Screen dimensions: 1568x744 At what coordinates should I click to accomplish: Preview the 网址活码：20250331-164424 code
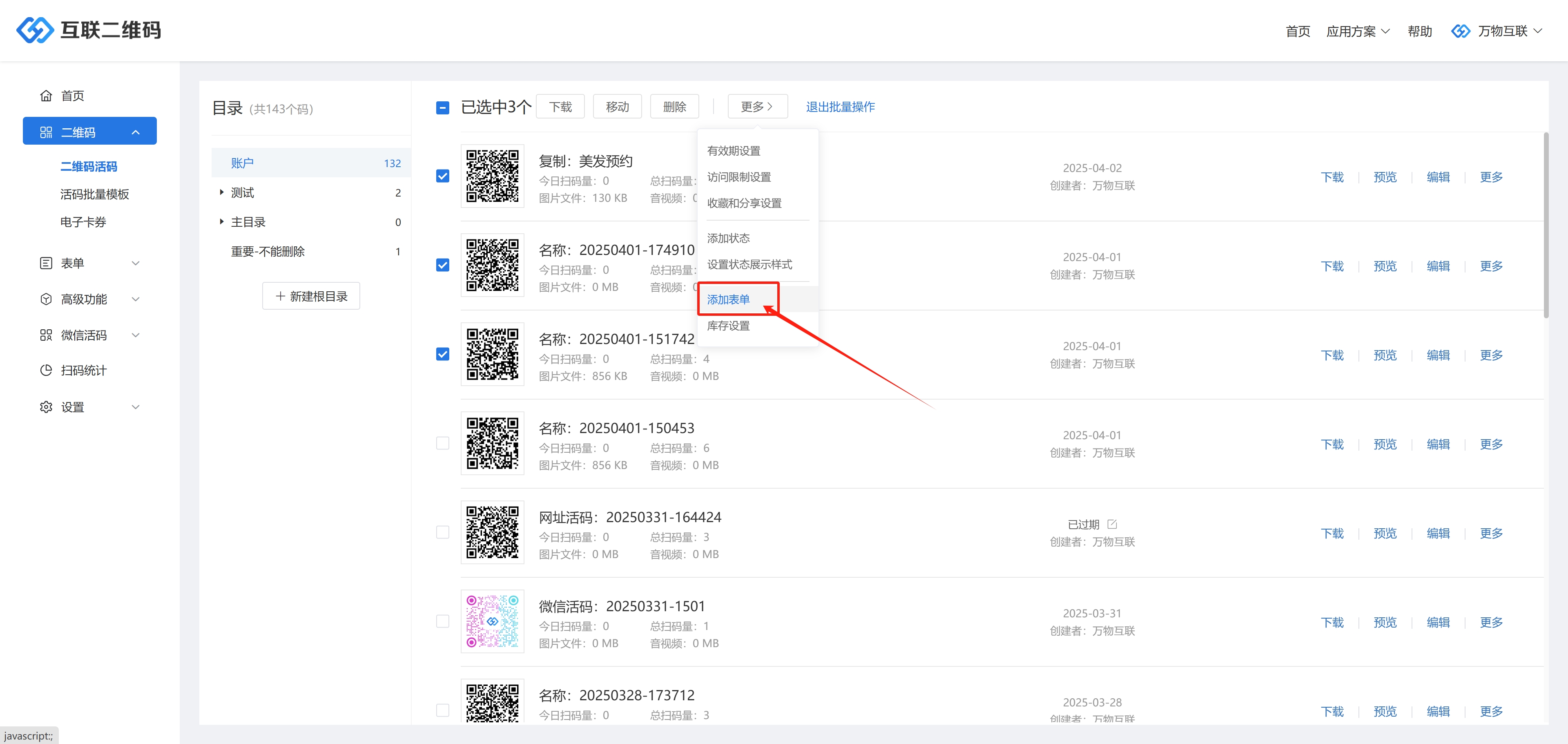1385,533
